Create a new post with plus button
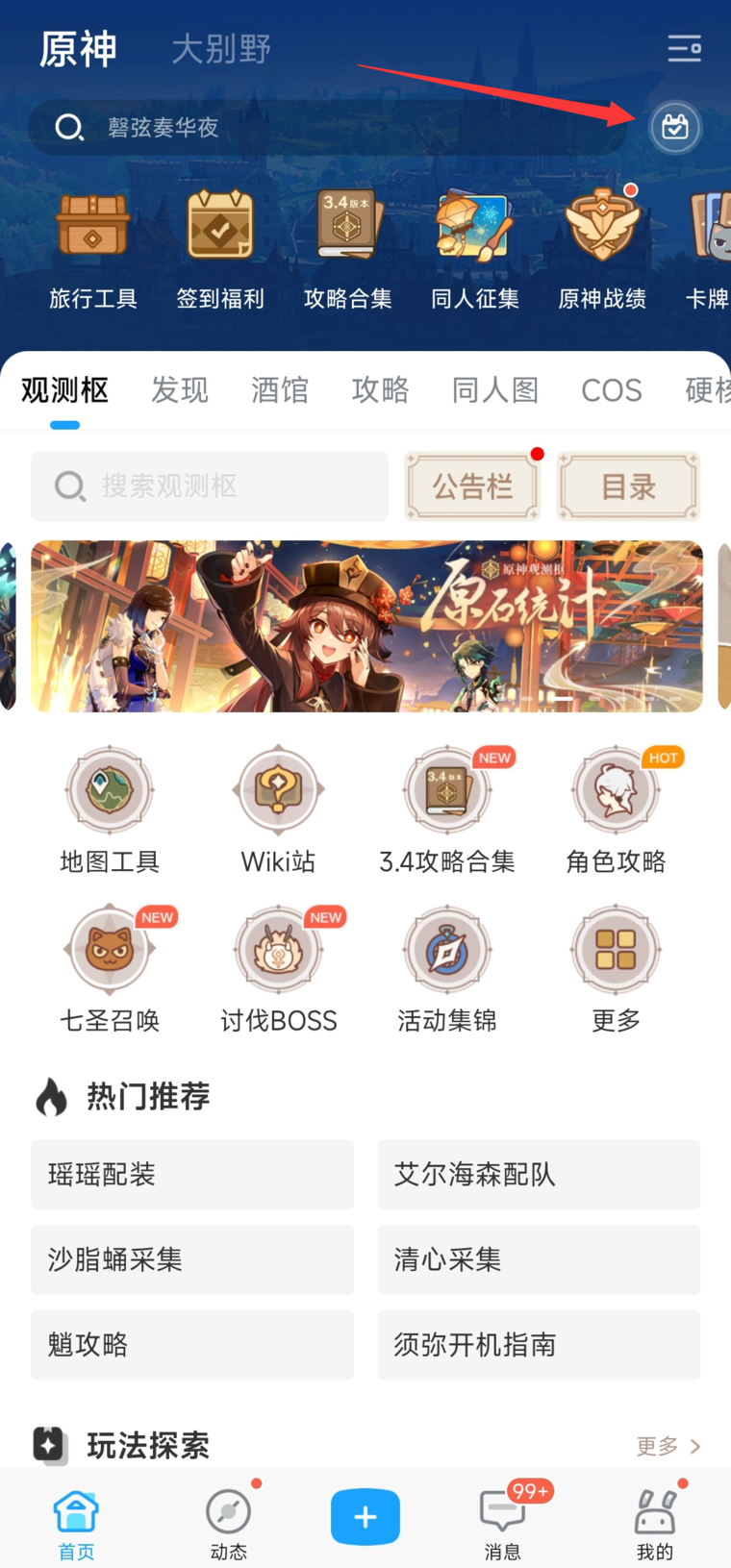The width and height of the screenshot is (731, 1568). 365,1517
